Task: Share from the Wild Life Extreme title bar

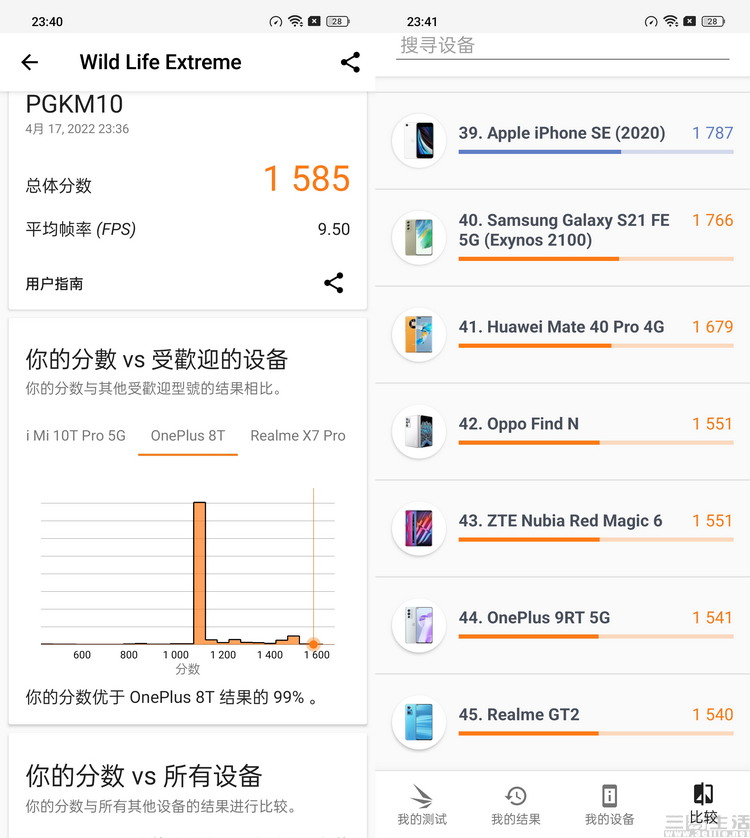Action: pos(350,62)
